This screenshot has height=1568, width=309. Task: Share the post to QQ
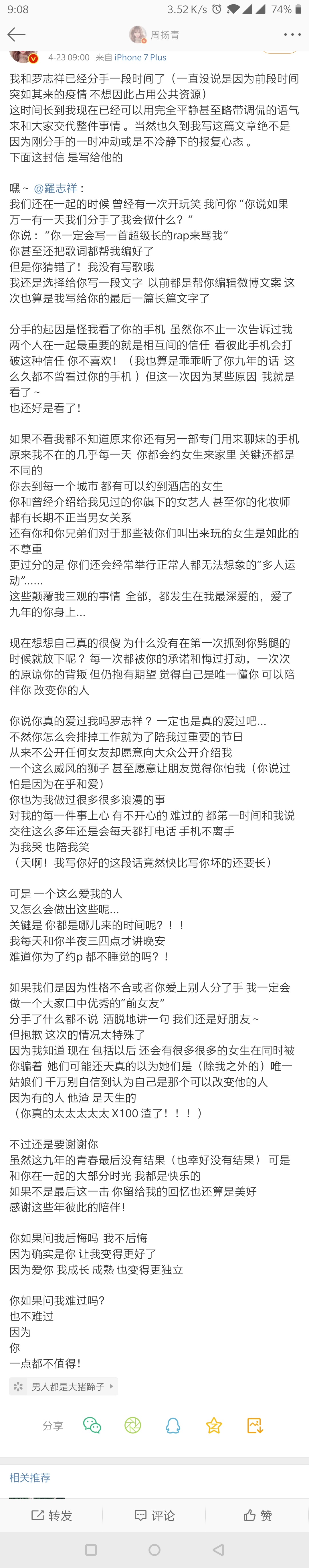[x=173, y=1425]
